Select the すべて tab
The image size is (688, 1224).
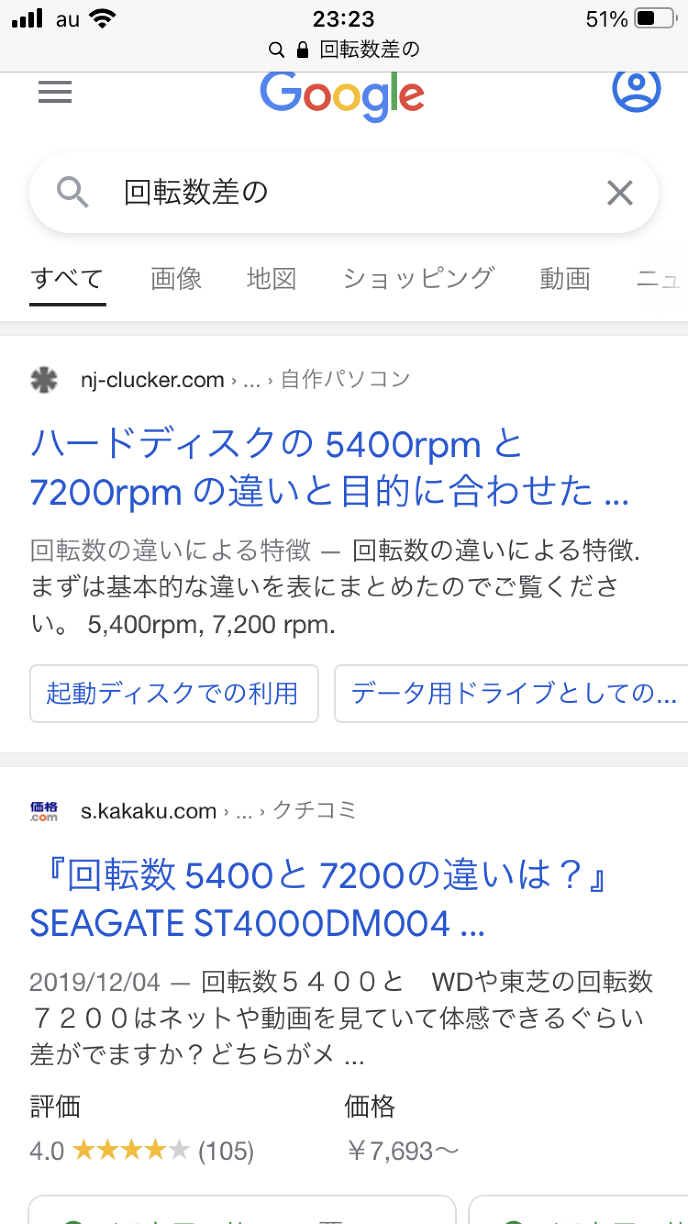pos(67,278)
